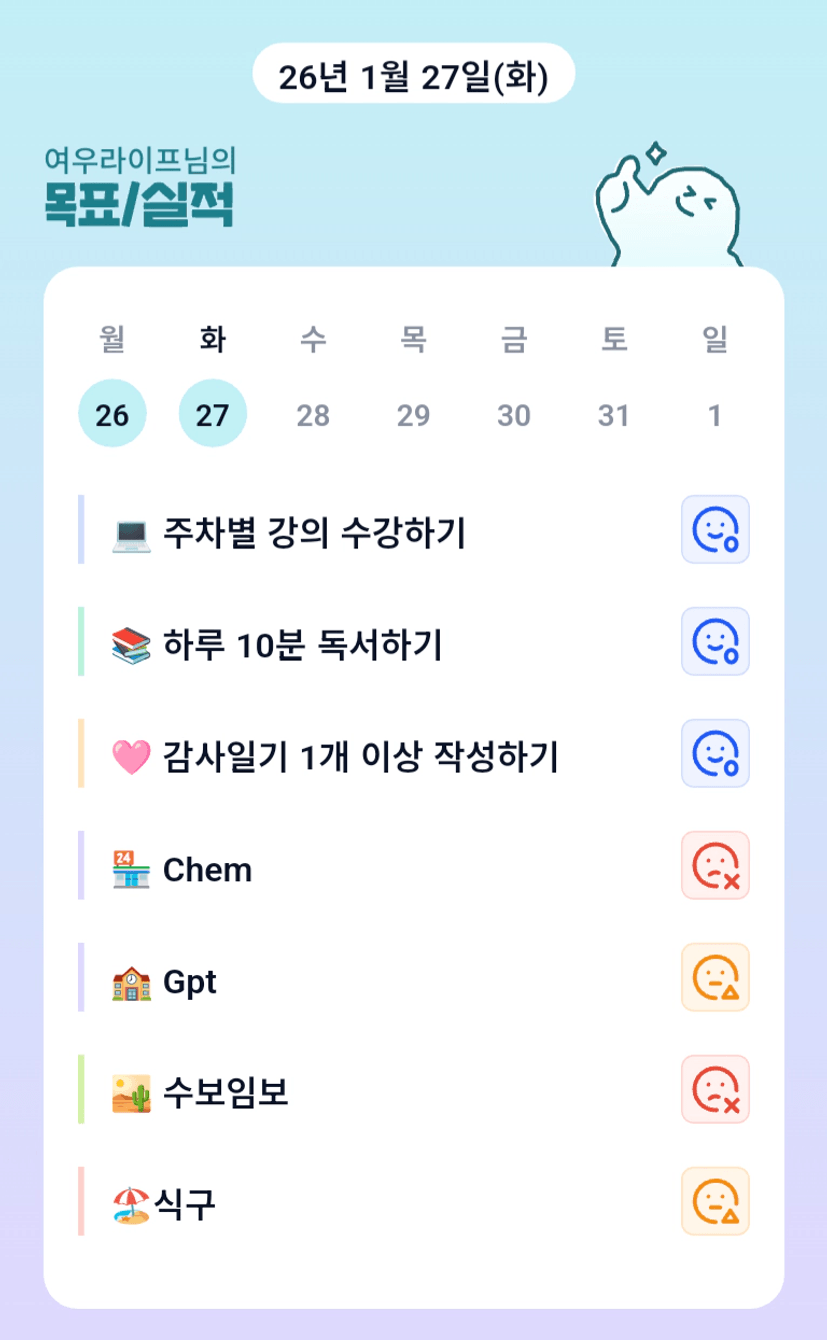The height and width of the screenshot is (1340, 827).
Task: View the 수보임보 goal
Action: click(x=225, y=1093)
